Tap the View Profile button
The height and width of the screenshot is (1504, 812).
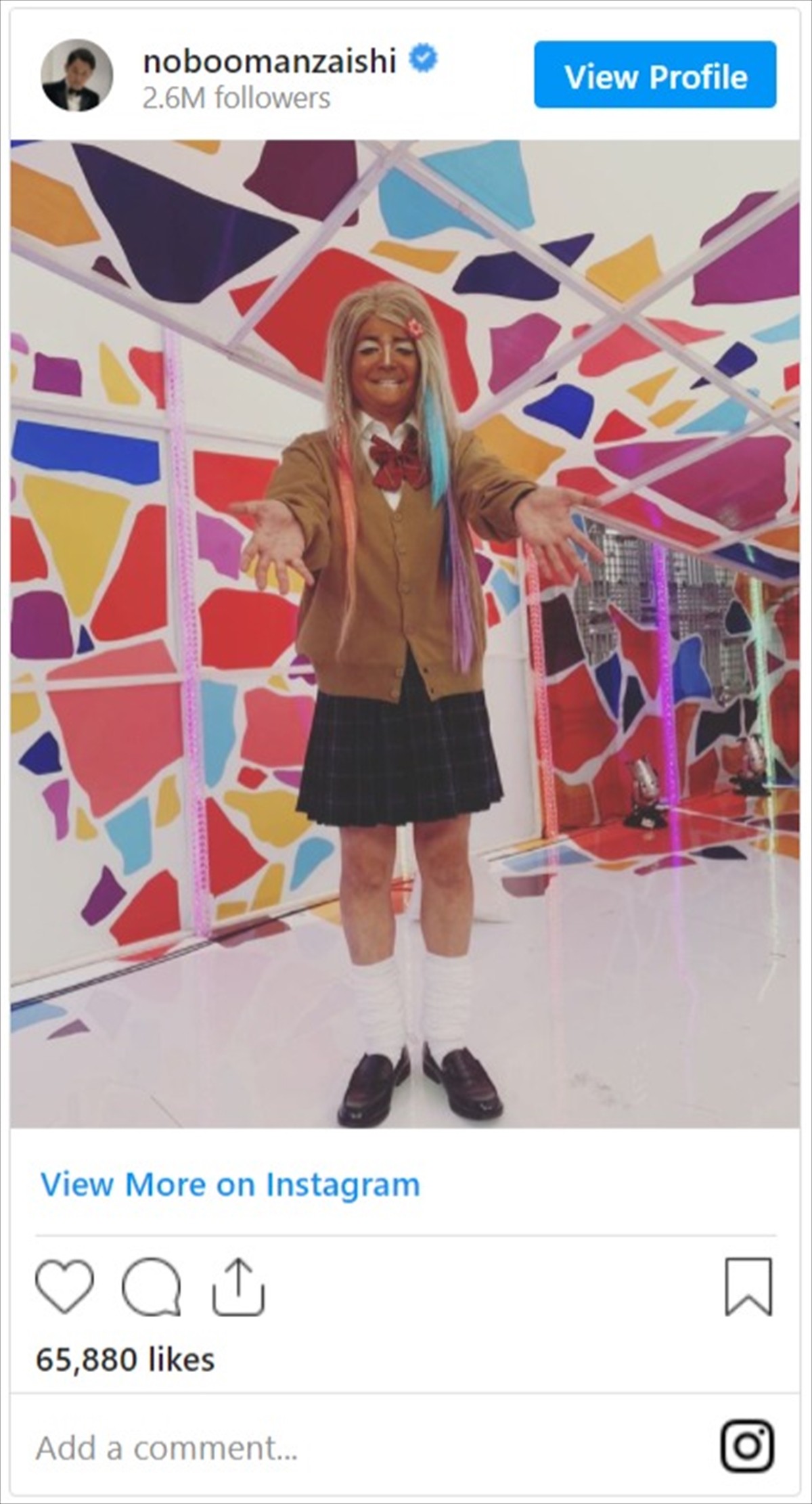click(655, 74)
